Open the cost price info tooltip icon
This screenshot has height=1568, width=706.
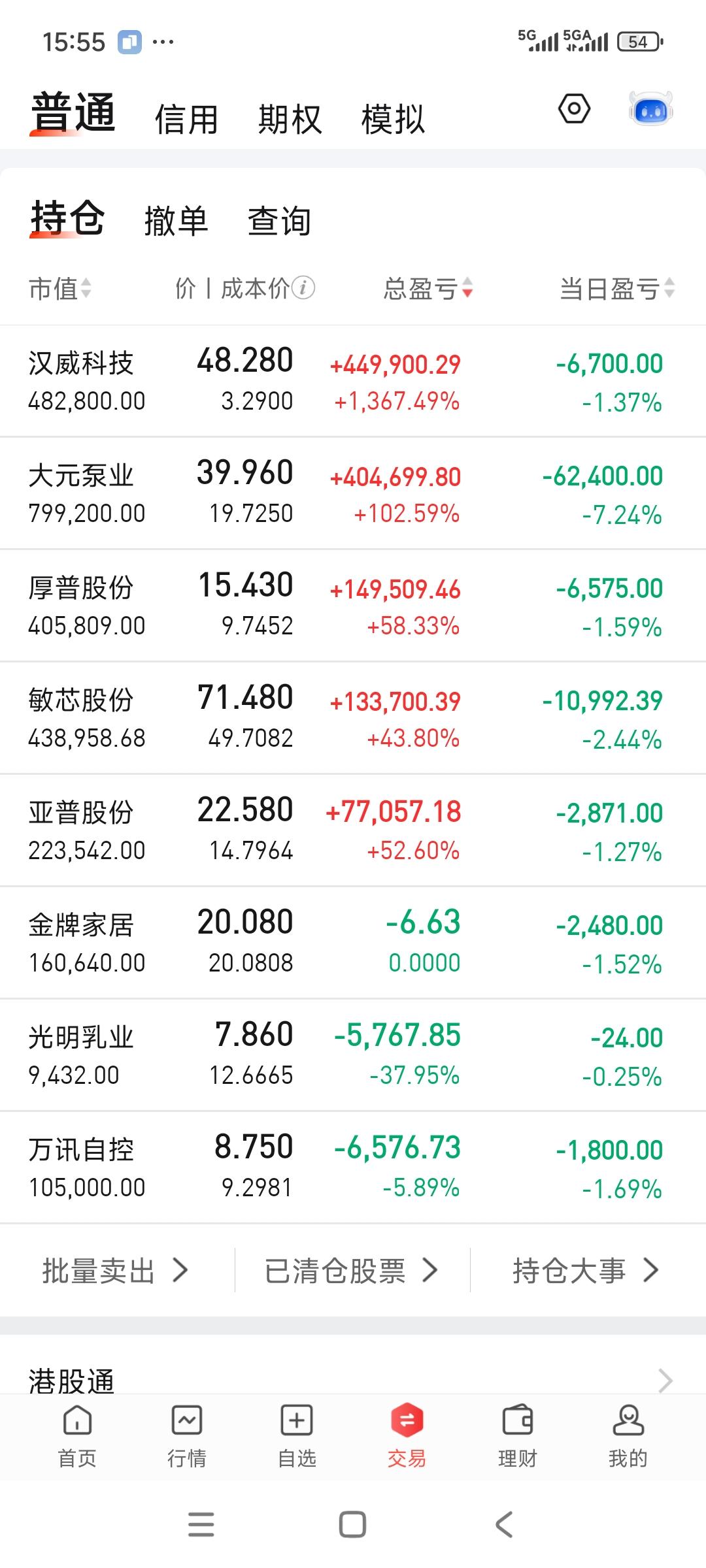point(303,287)
